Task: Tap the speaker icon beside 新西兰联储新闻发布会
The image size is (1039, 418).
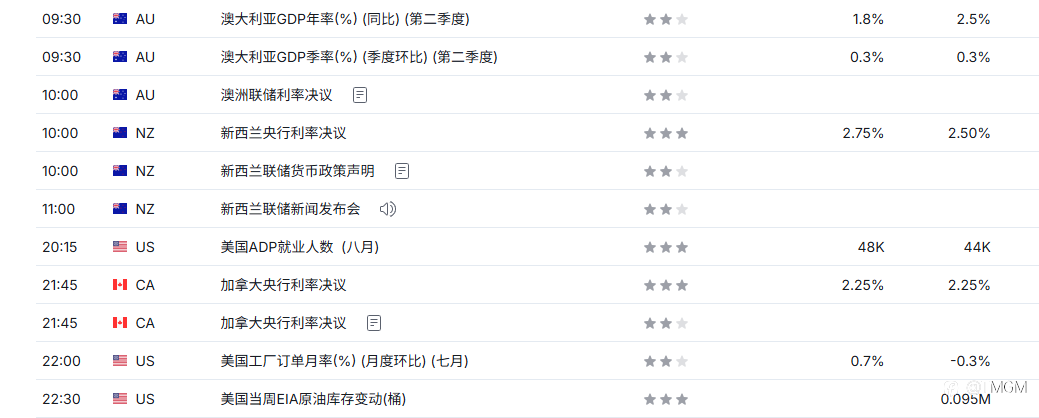Action: (388, 209)
